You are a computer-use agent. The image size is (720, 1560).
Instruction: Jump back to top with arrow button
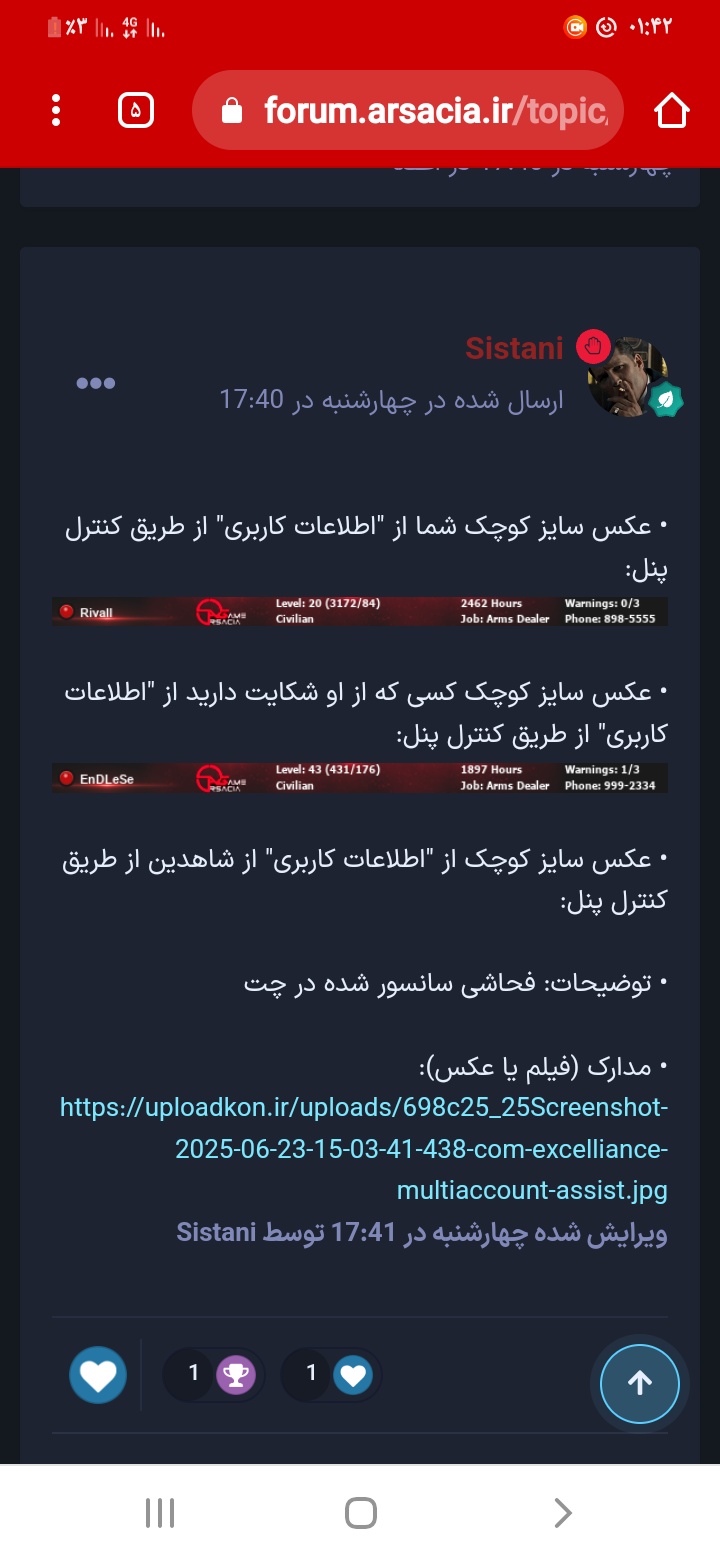click(640, 1383)
